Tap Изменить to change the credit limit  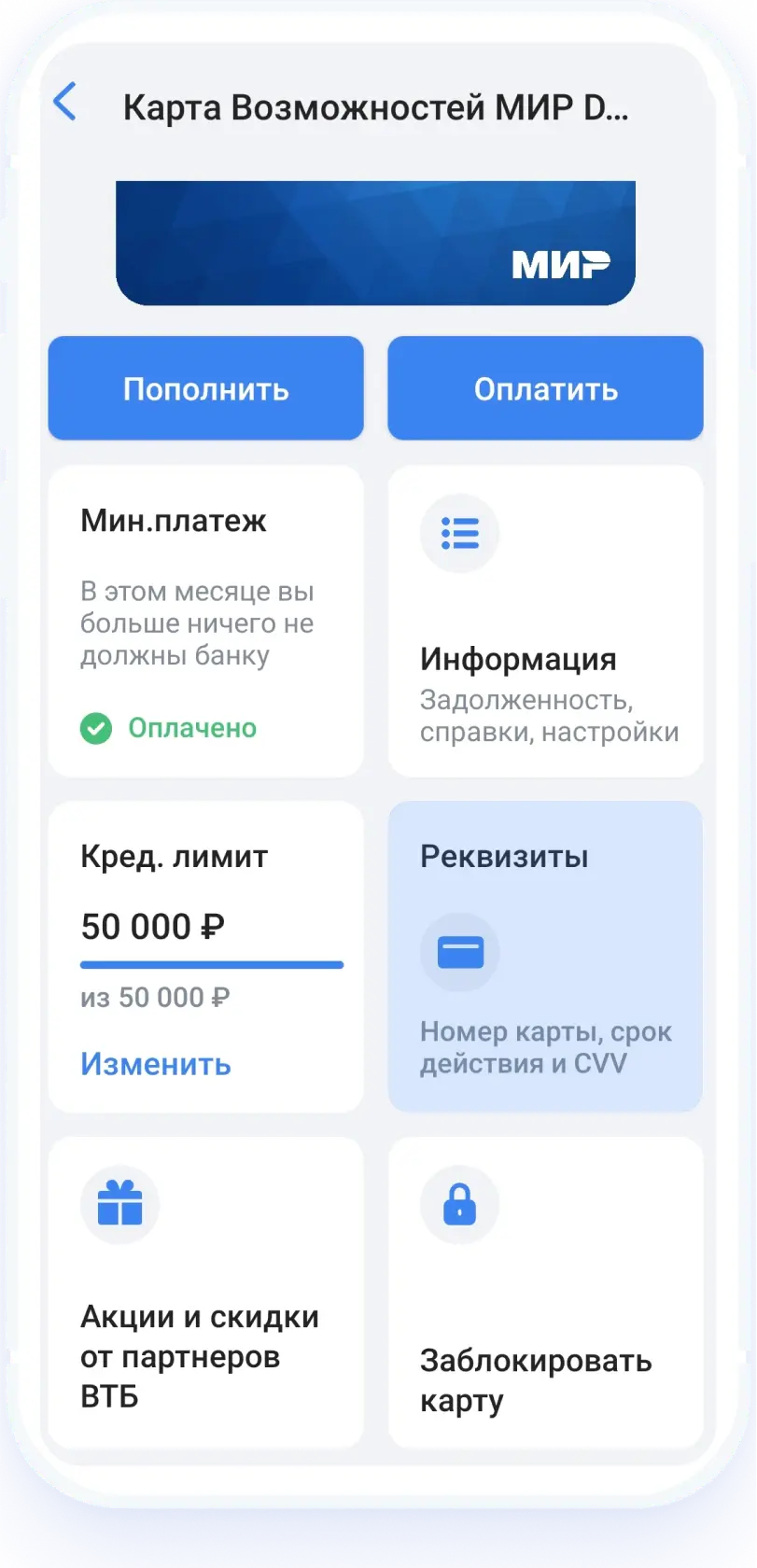coord(155,1064)
